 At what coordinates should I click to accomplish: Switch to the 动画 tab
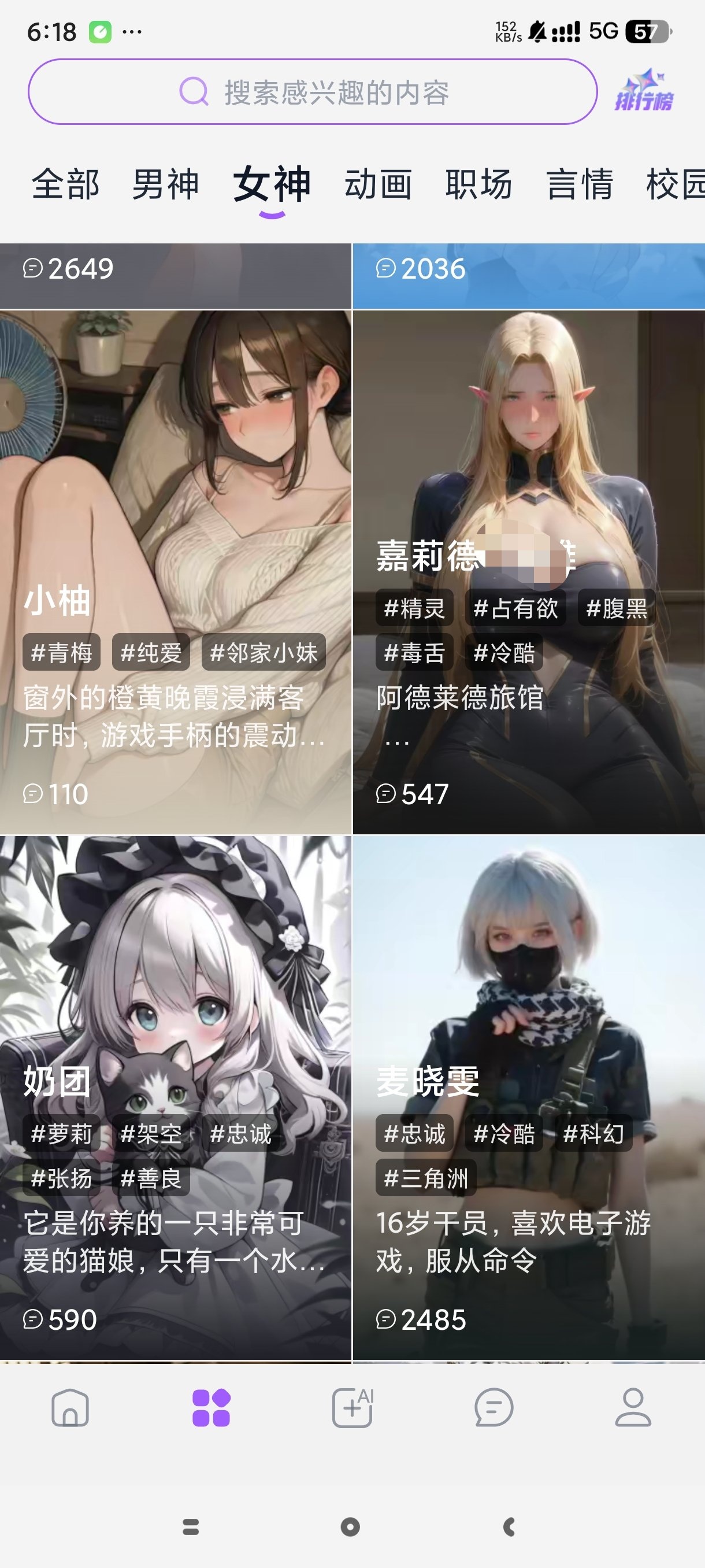[x=378, y=184]
